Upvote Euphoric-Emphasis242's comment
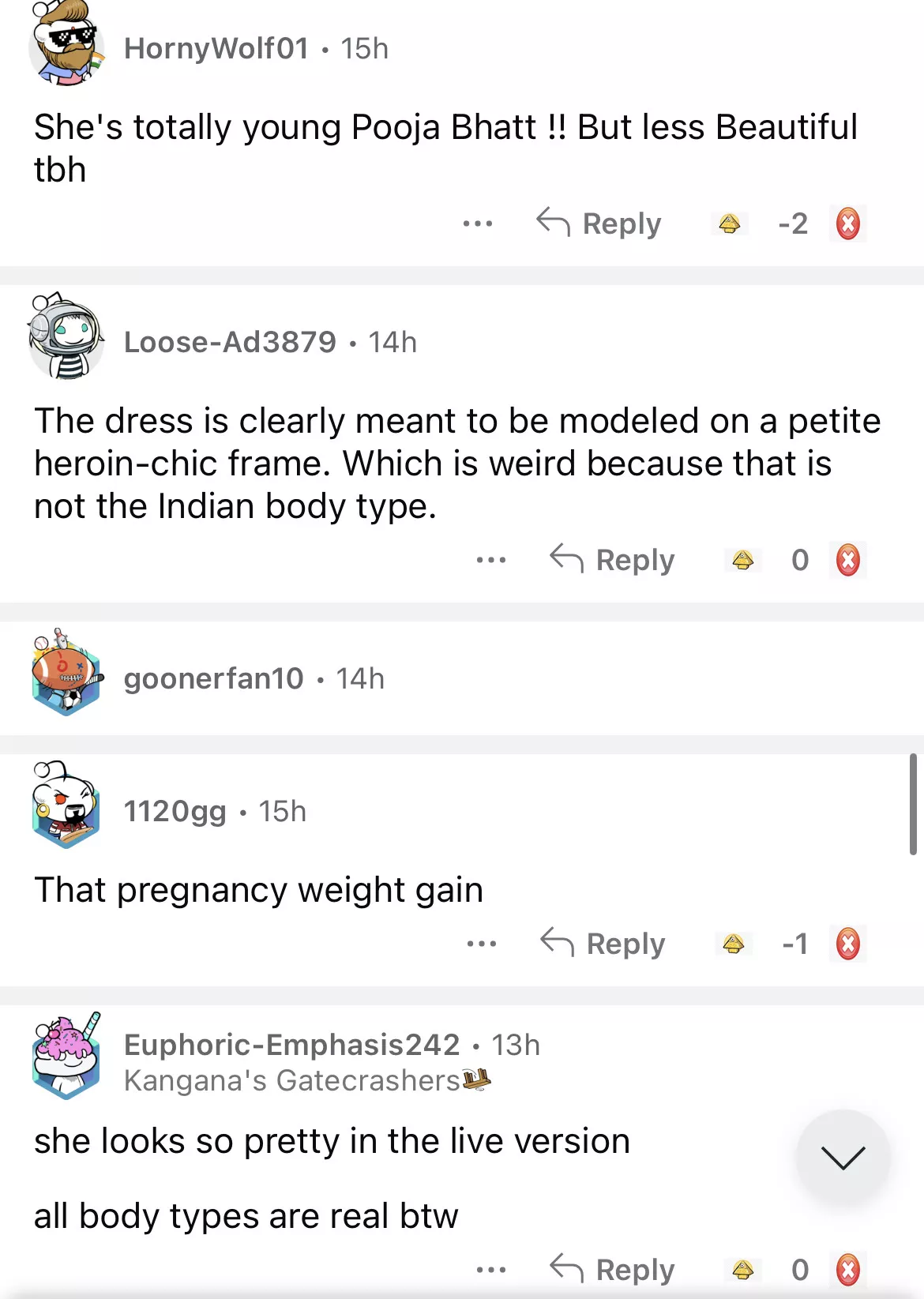 click(x=742, y=1269)
